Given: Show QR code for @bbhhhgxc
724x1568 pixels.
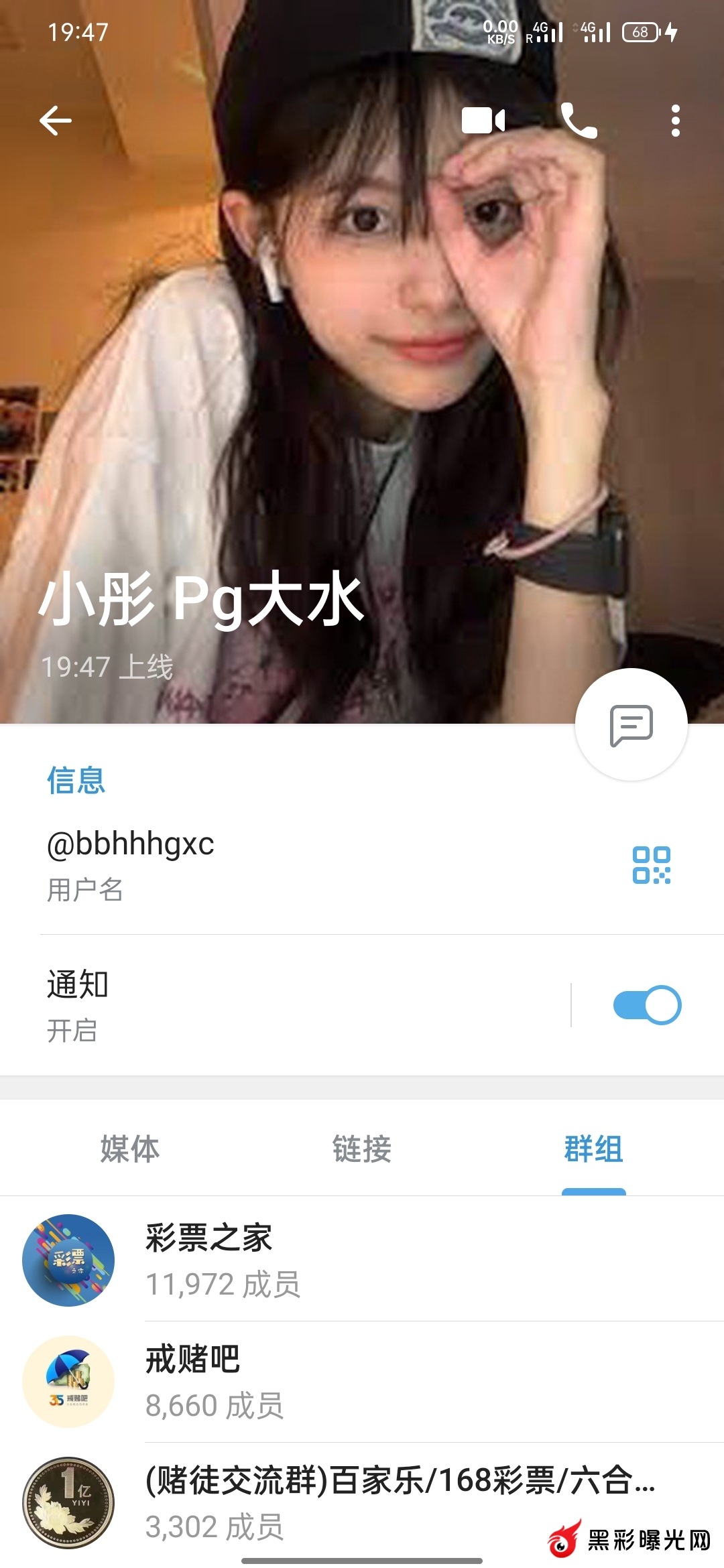Looking at the screenshot, I should 651,865.
